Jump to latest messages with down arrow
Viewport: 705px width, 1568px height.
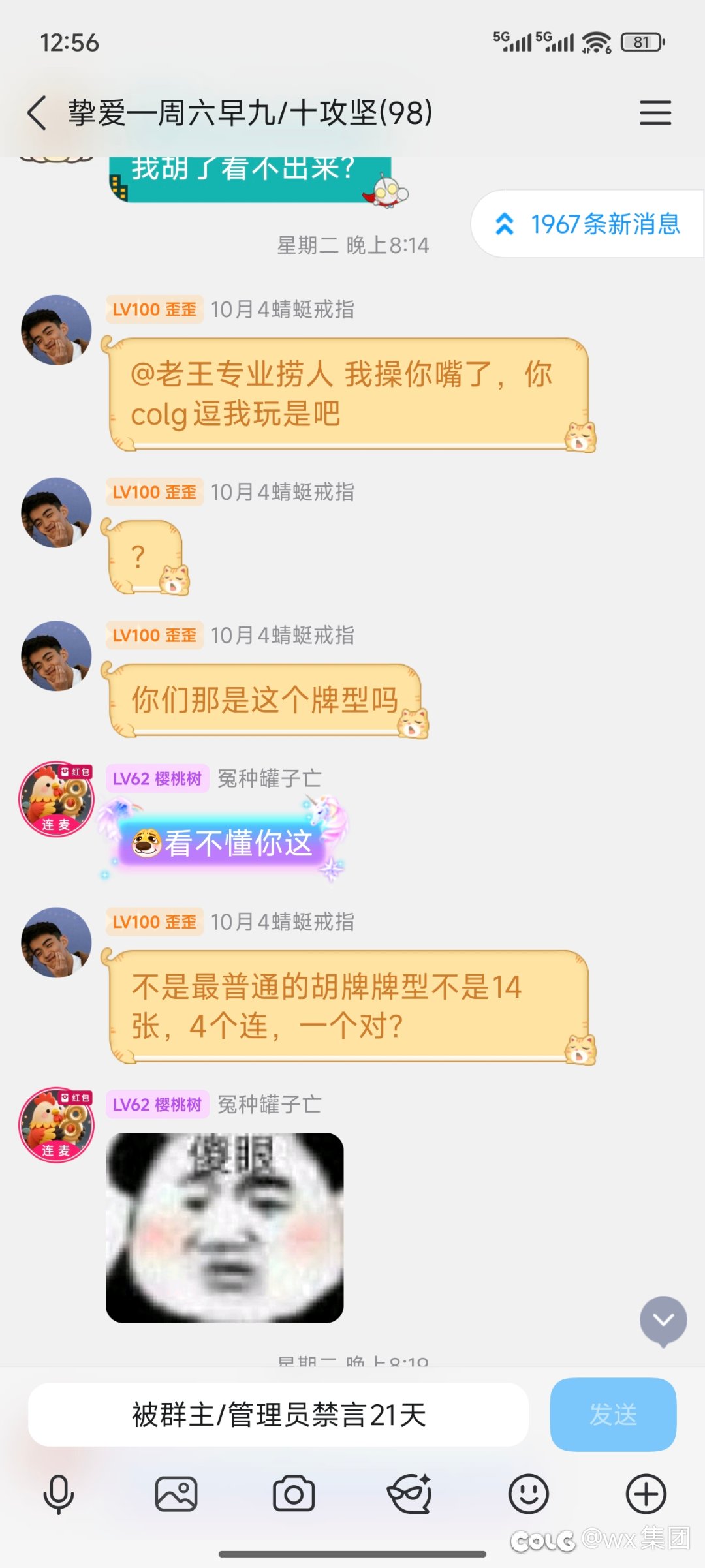(x=663, y=1320)
